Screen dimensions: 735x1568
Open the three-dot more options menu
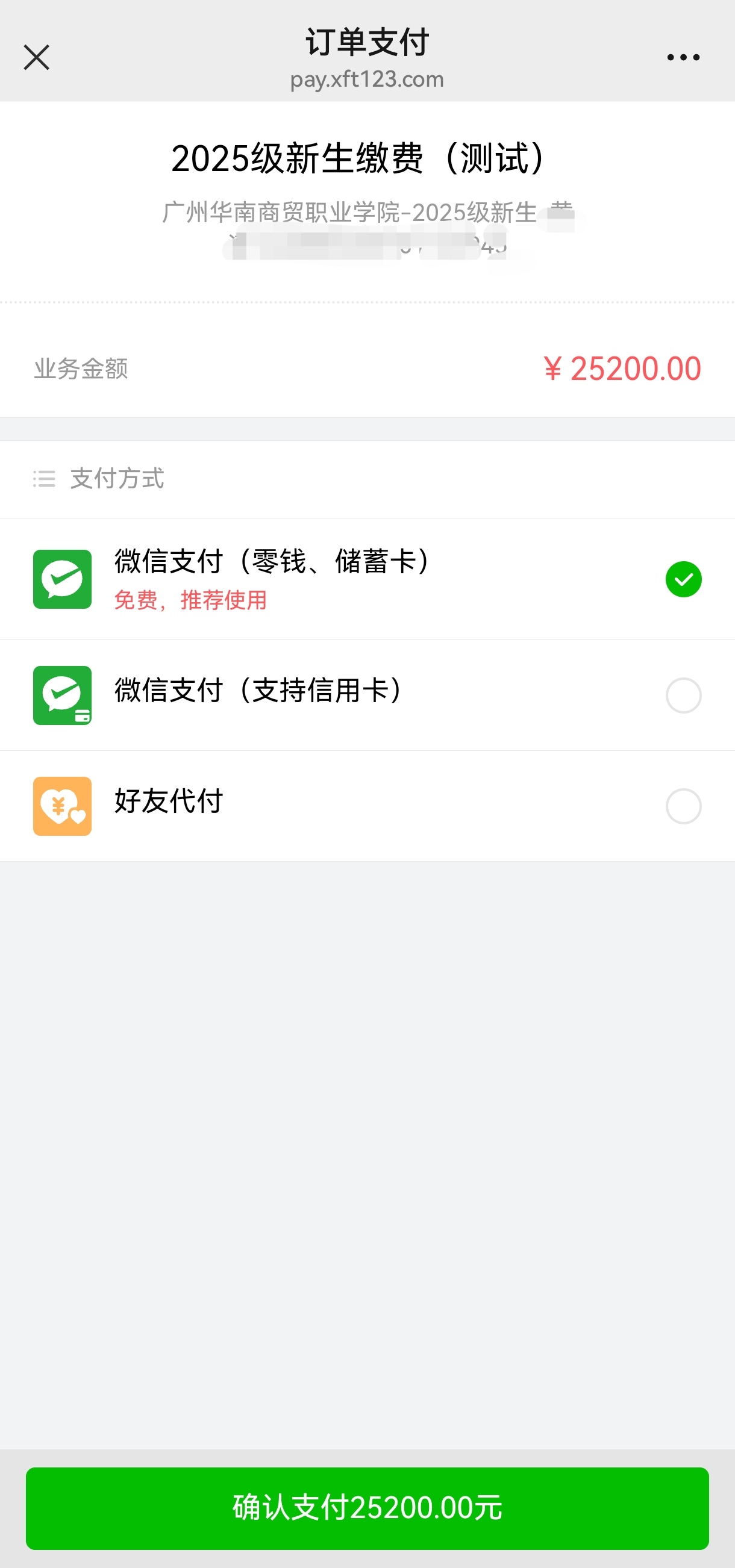pyautogui.click(x=682, y=57)
